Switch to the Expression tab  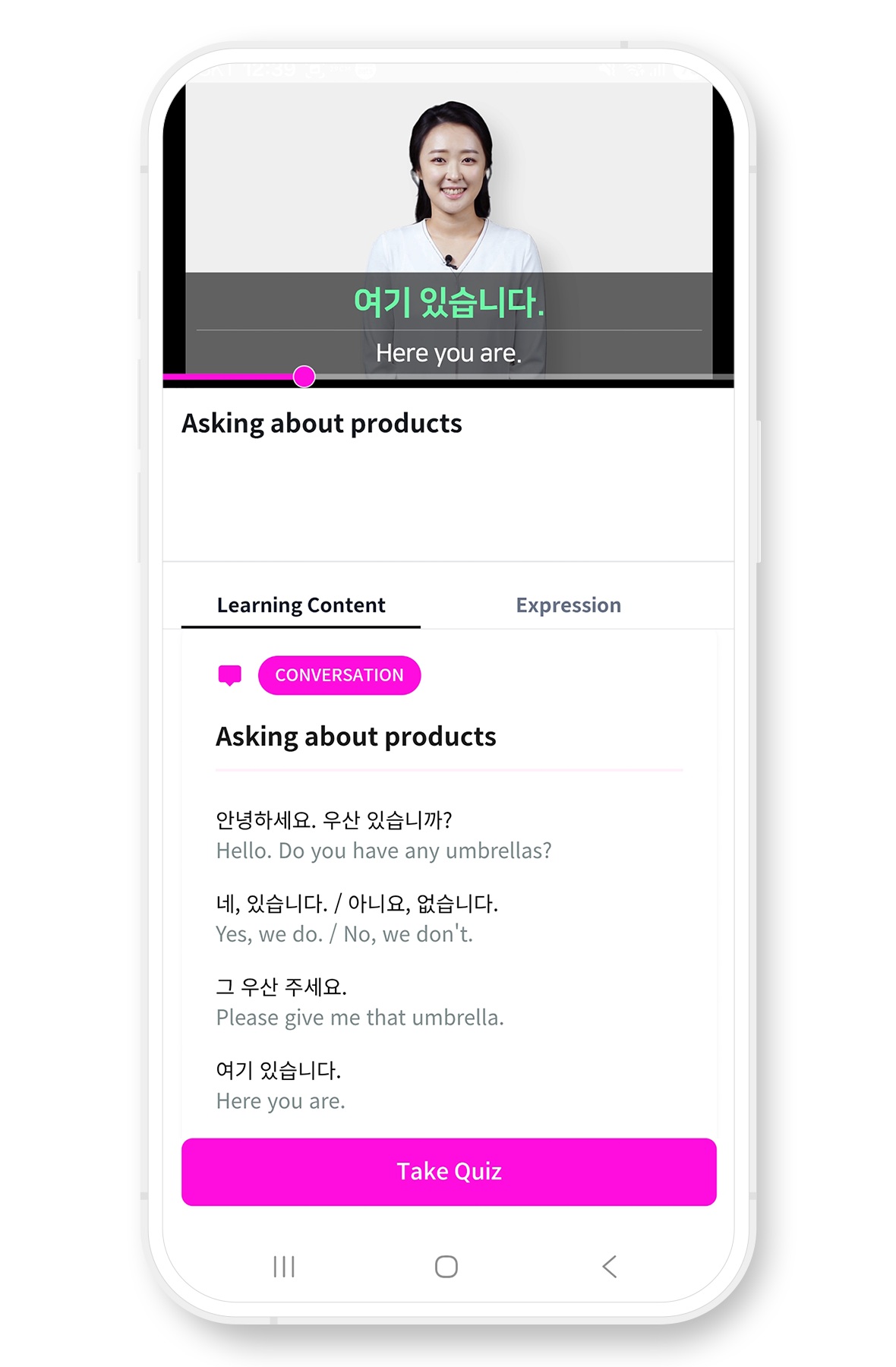(x=568, y=605)
